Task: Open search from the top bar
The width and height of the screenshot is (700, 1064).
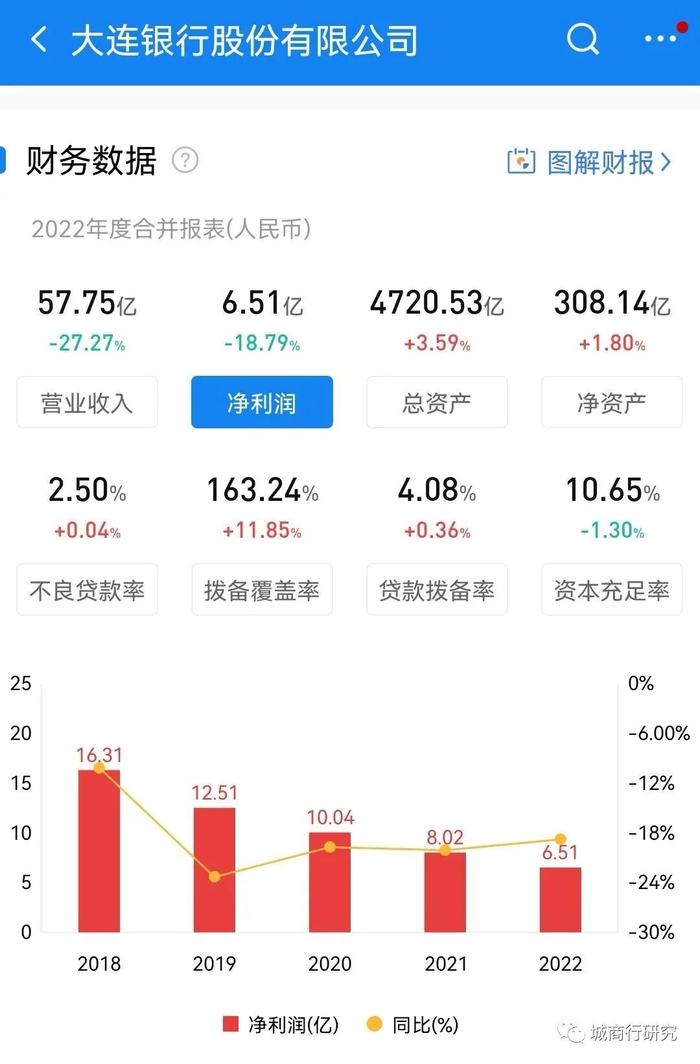Action: tap(583, 39)
